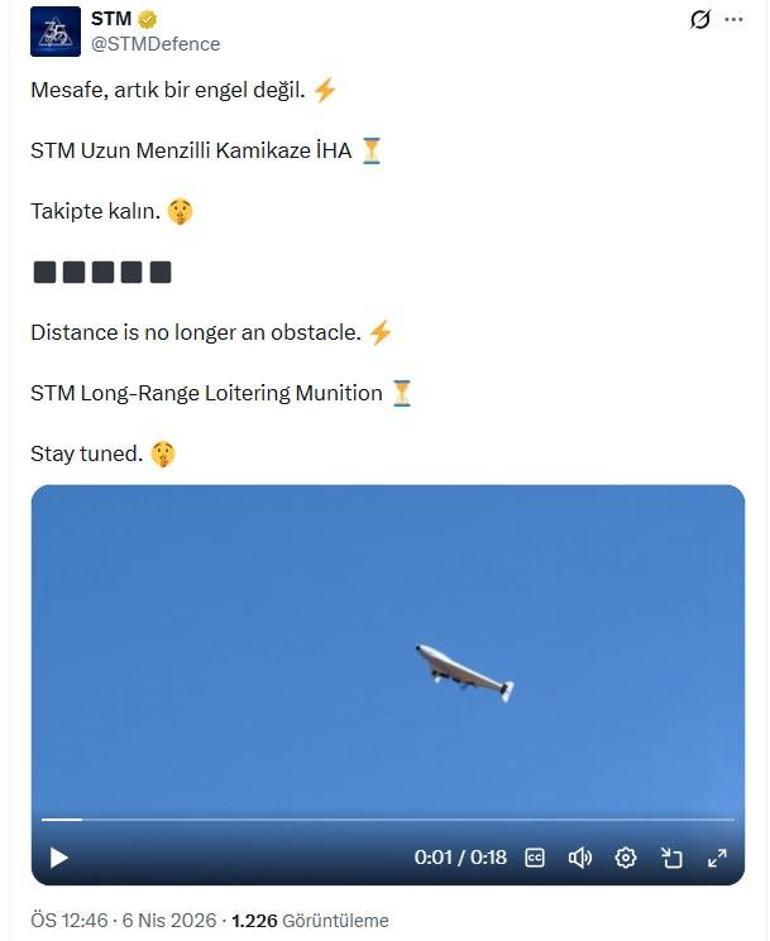Turn on video captions

coord(535,857)
